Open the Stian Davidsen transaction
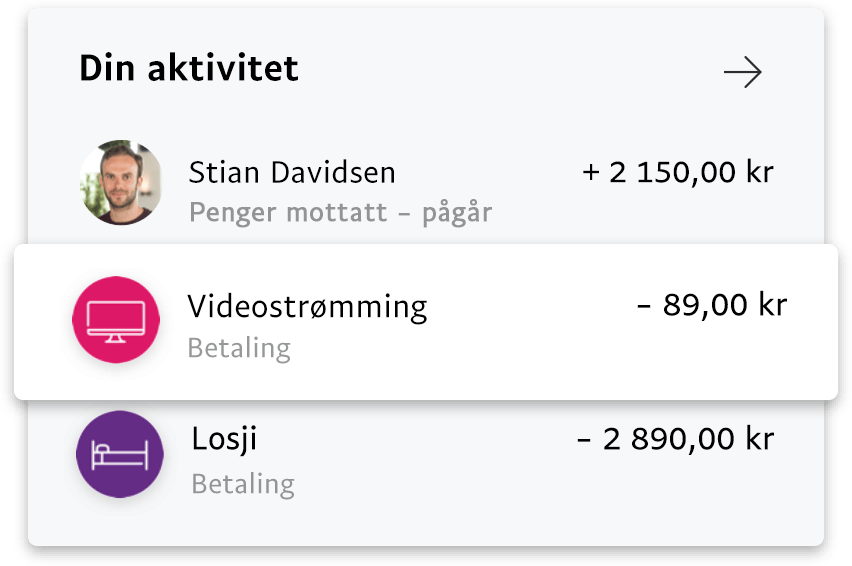 point(292,173)
